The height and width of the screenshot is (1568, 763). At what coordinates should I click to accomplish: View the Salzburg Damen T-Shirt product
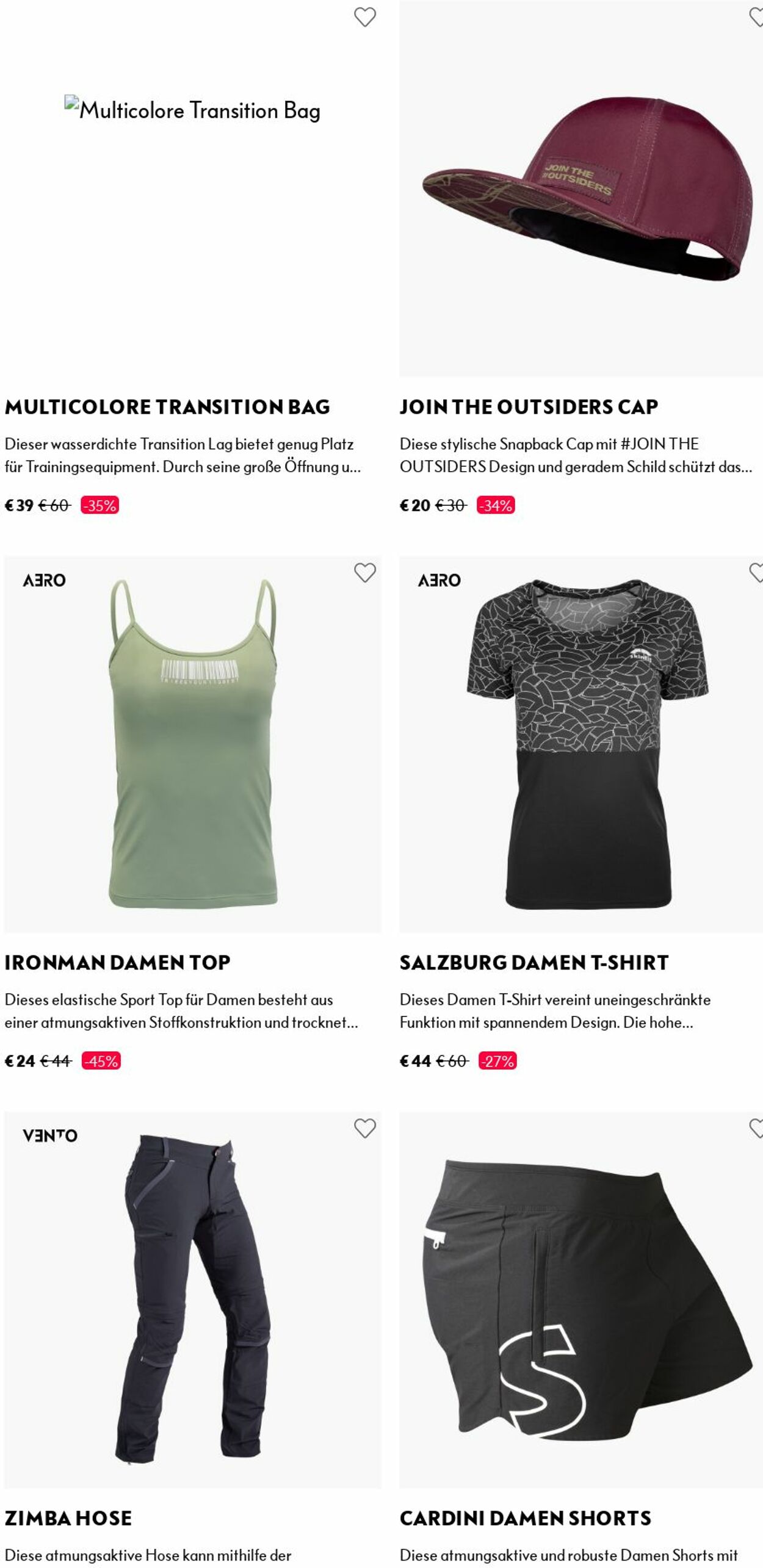[x=534, y=962]
